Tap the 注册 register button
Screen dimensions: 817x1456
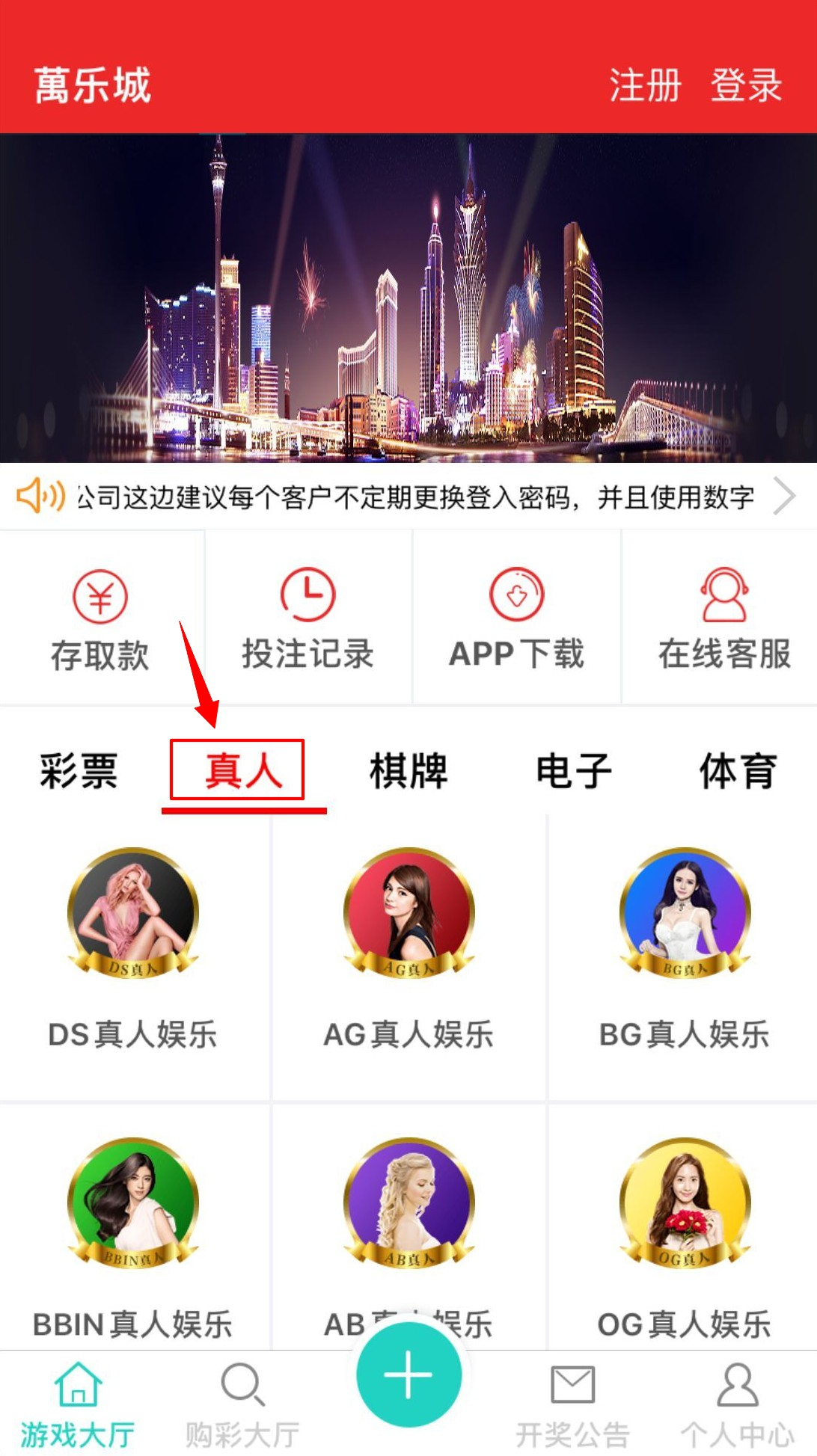point(644,85)
